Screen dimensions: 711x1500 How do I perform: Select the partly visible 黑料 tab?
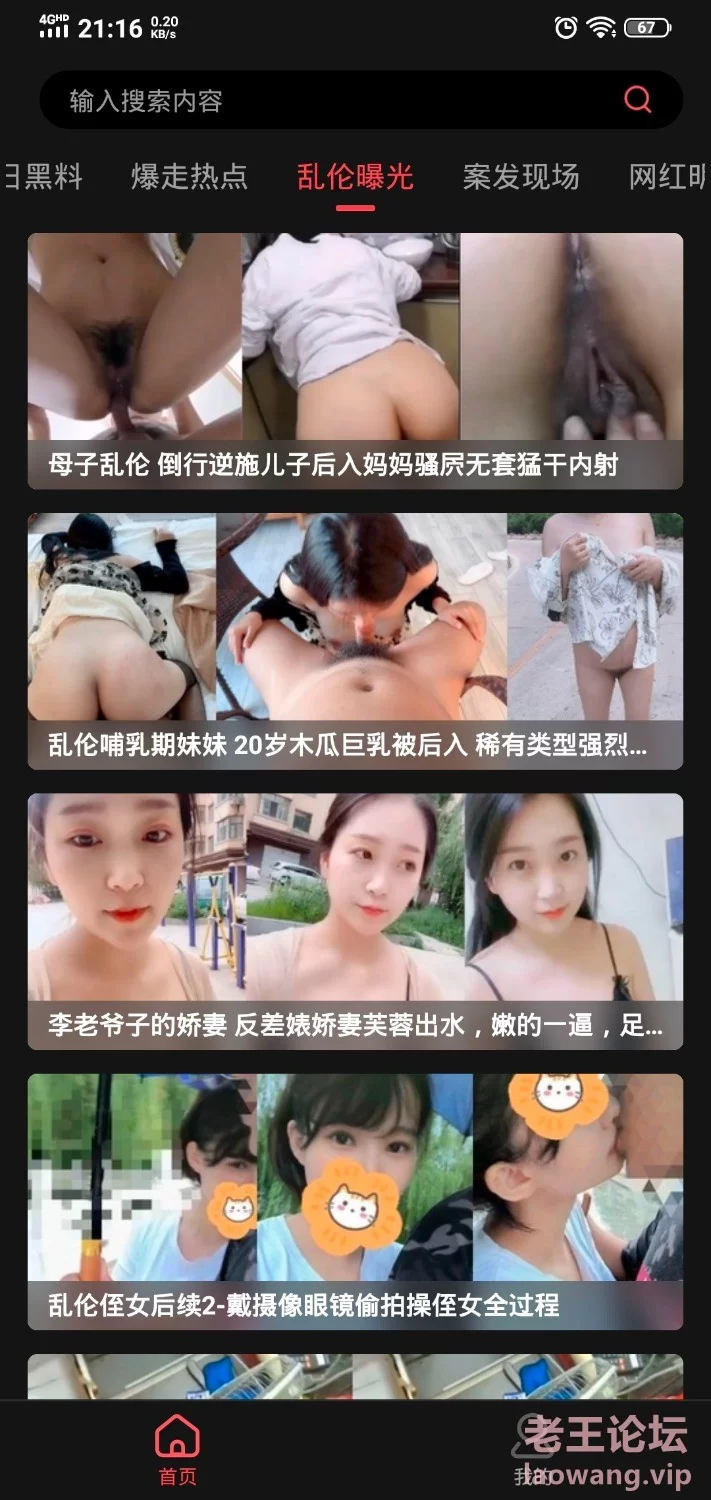point(42,177)
